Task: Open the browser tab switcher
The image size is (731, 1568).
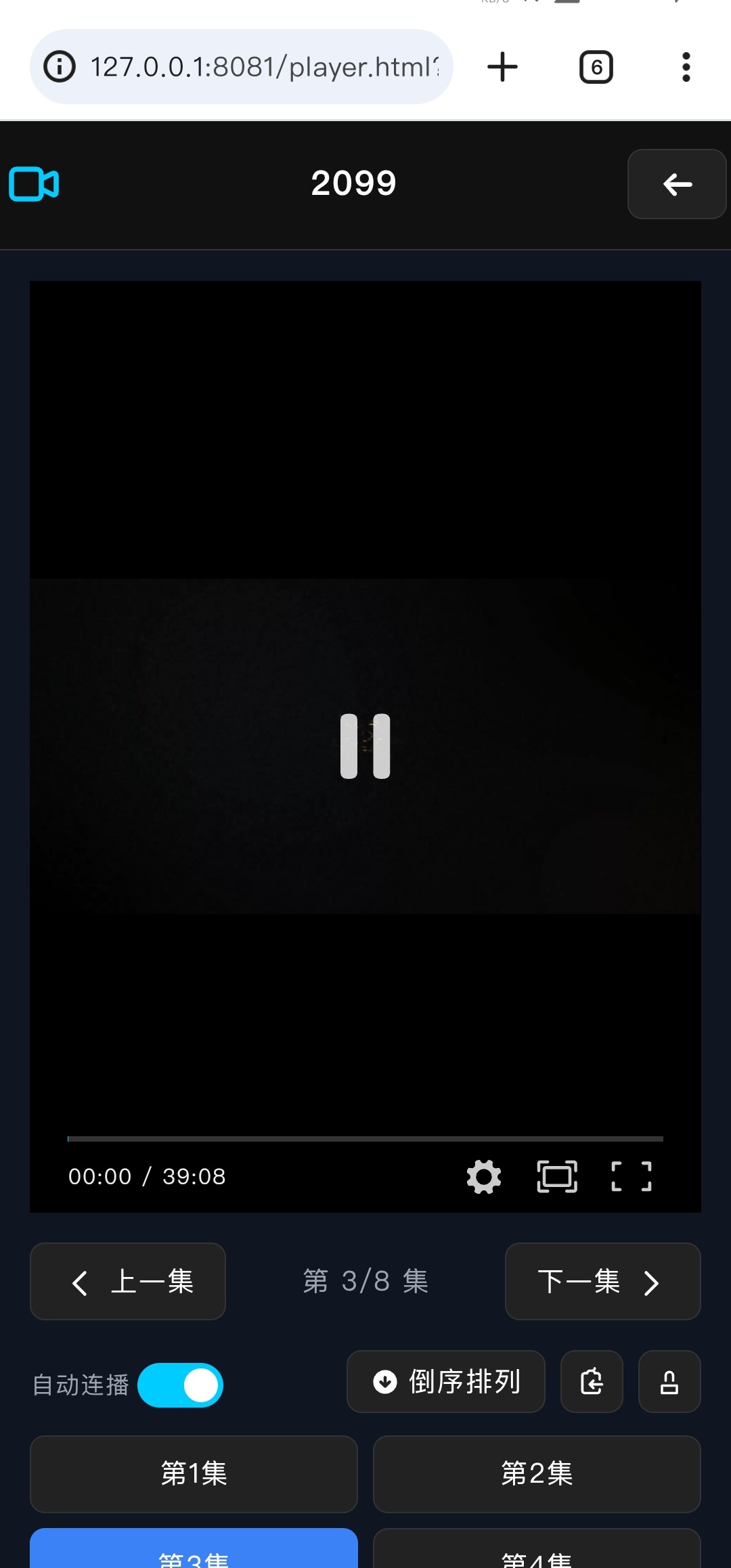Action: tap(596, 67)
